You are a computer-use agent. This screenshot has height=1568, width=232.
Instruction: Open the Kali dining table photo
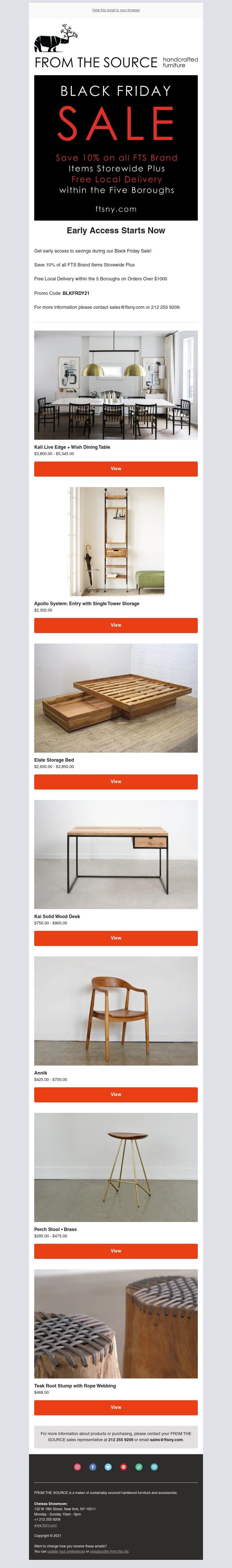[116, 385]
